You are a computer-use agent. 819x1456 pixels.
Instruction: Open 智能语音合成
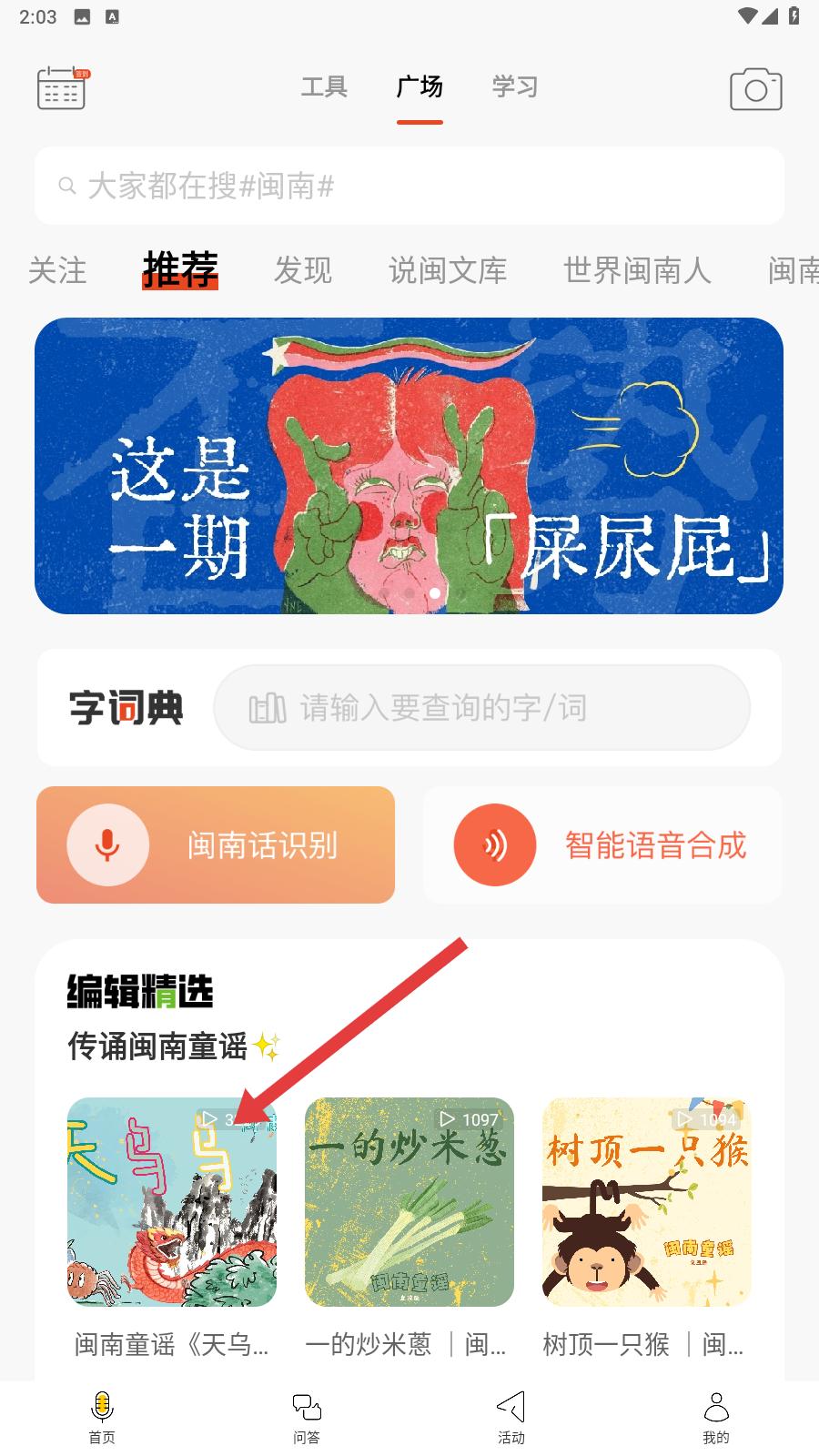[x=602, y=844]
